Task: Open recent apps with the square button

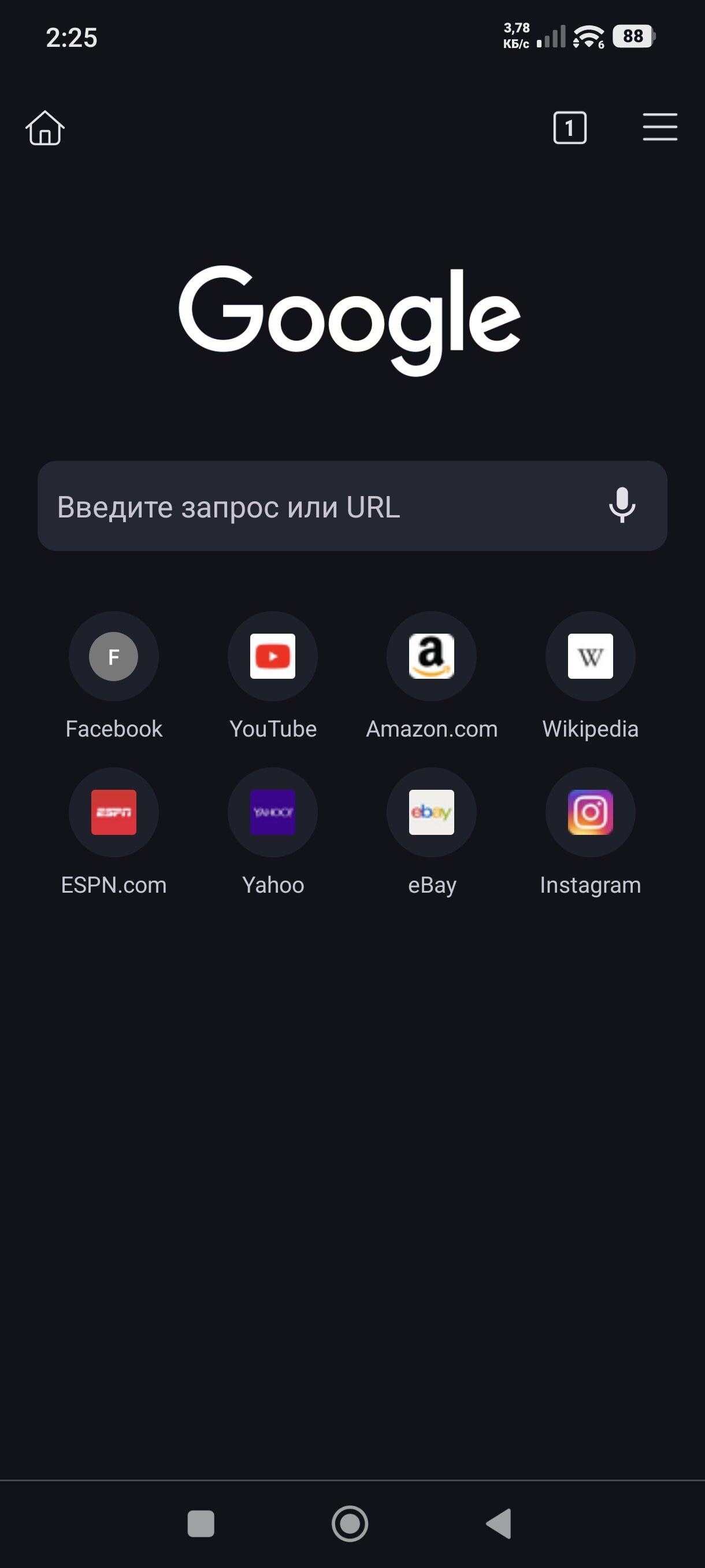Action: pyautogui.click(x=201, y=1524)
